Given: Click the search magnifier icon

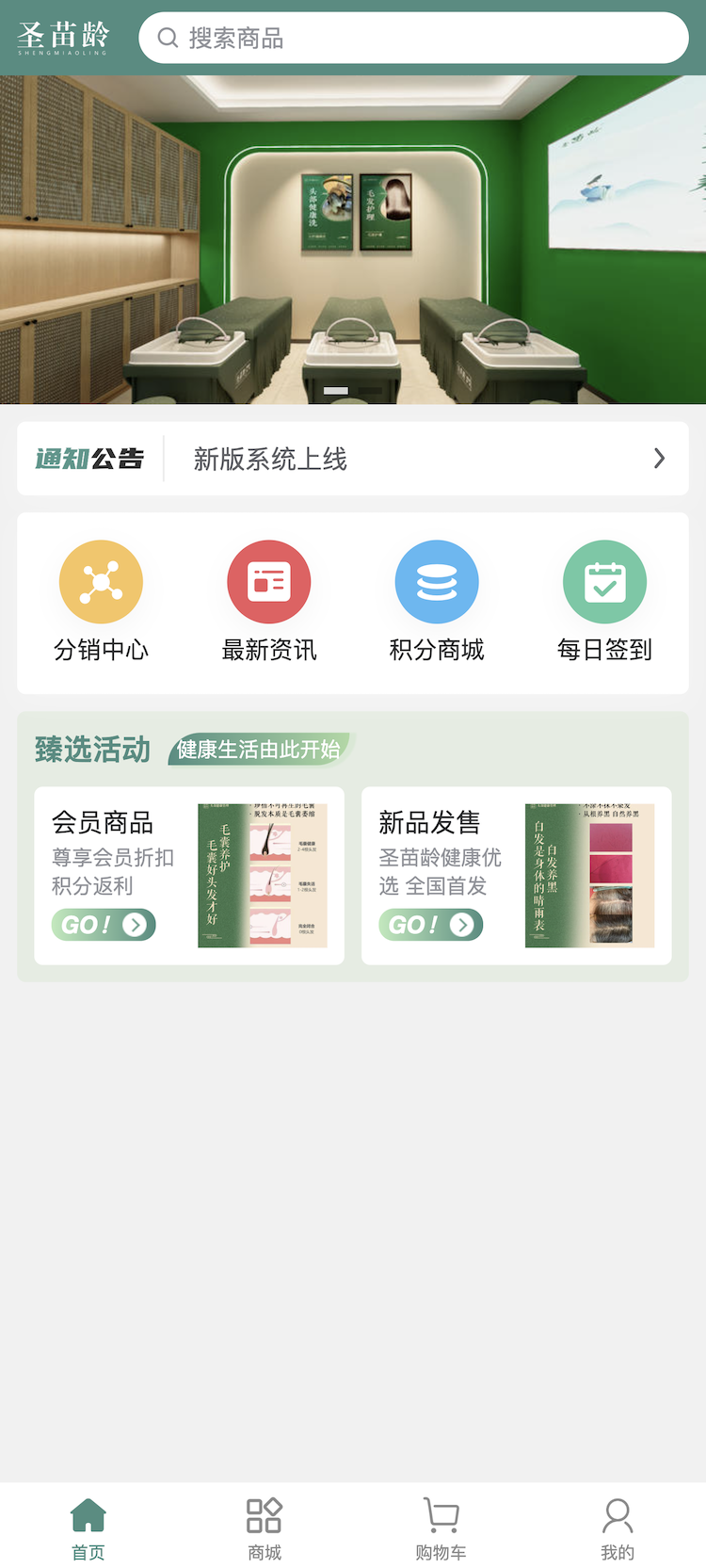Looking at the screenshot, I should [168, 38].
